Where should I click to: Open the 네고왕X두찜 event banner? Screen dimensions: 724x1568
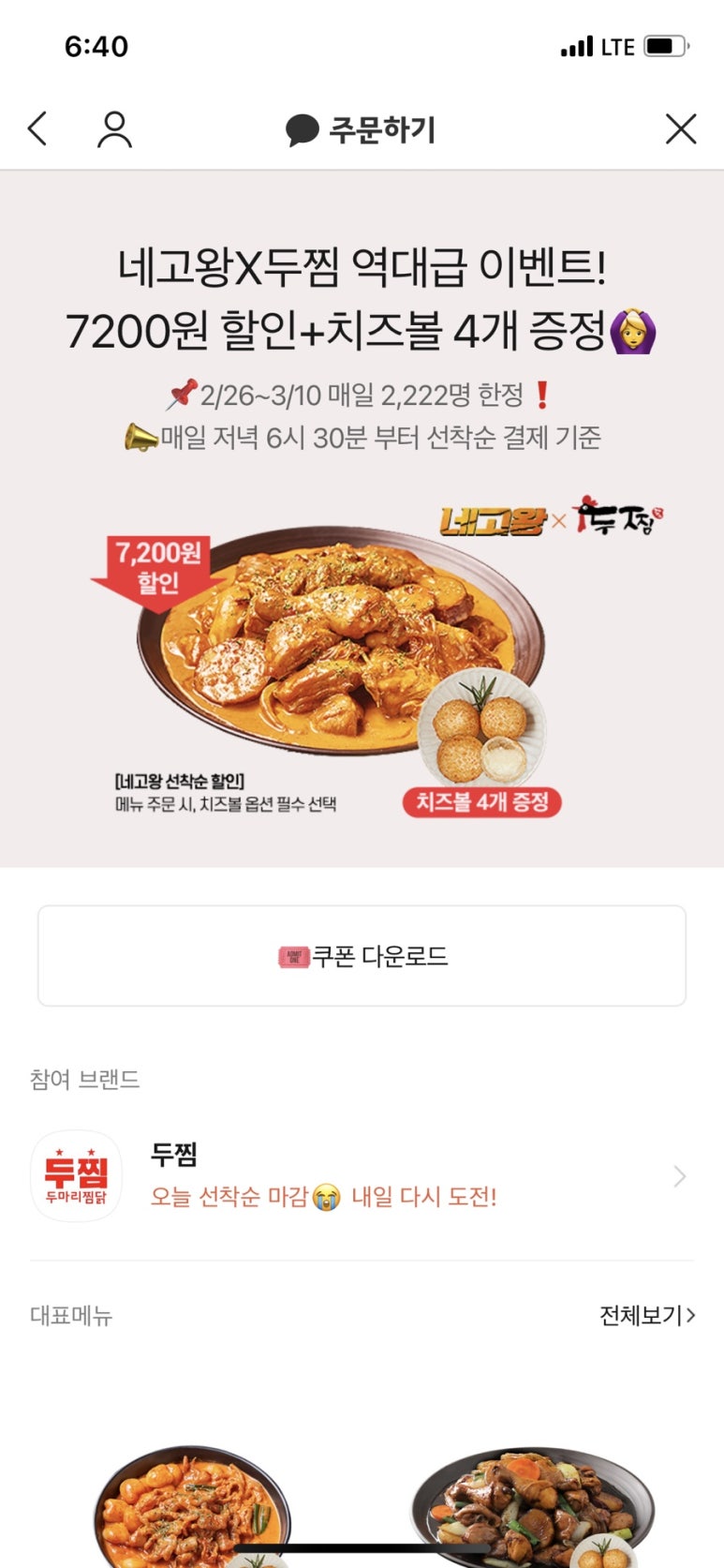click(x=362, y=656)
